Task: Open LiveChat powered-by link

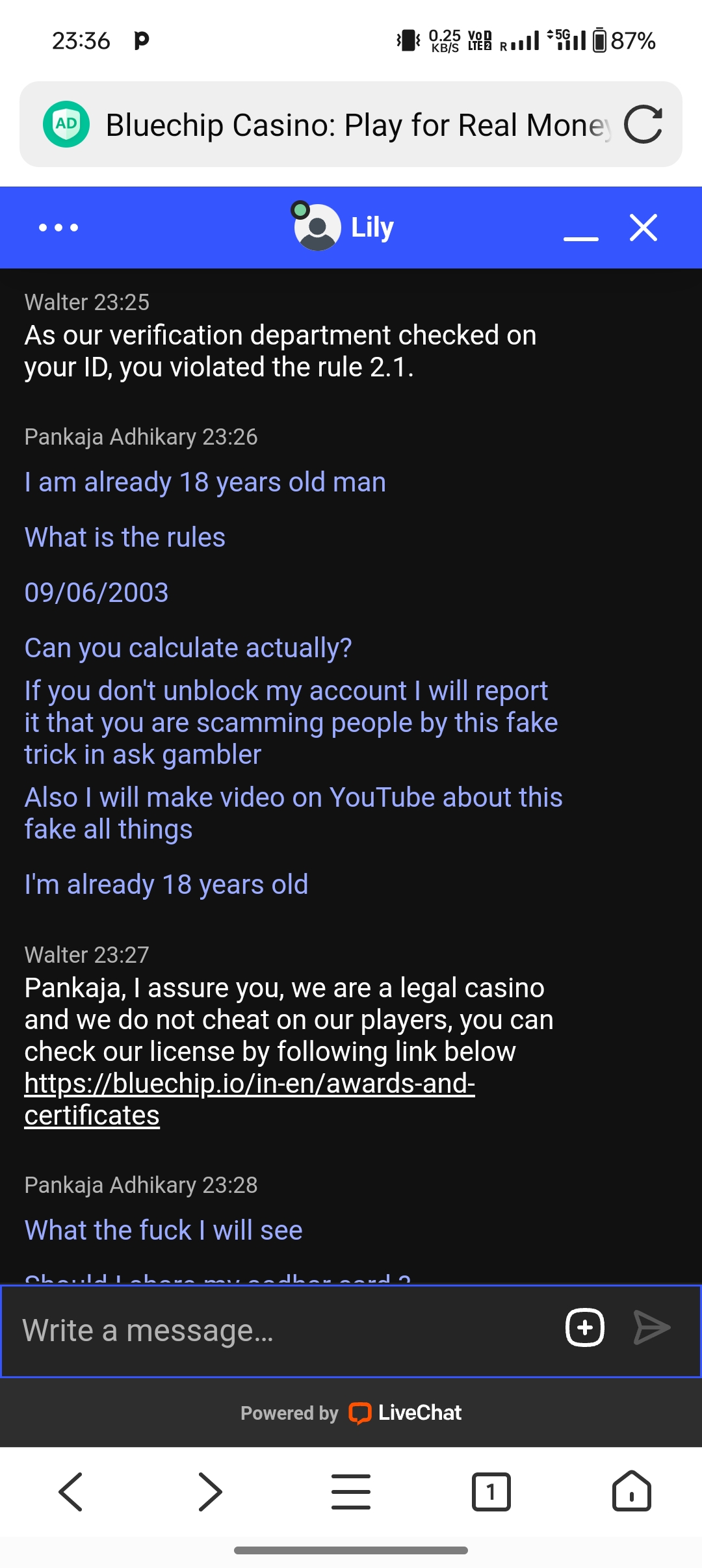Action: (351, 1413)
